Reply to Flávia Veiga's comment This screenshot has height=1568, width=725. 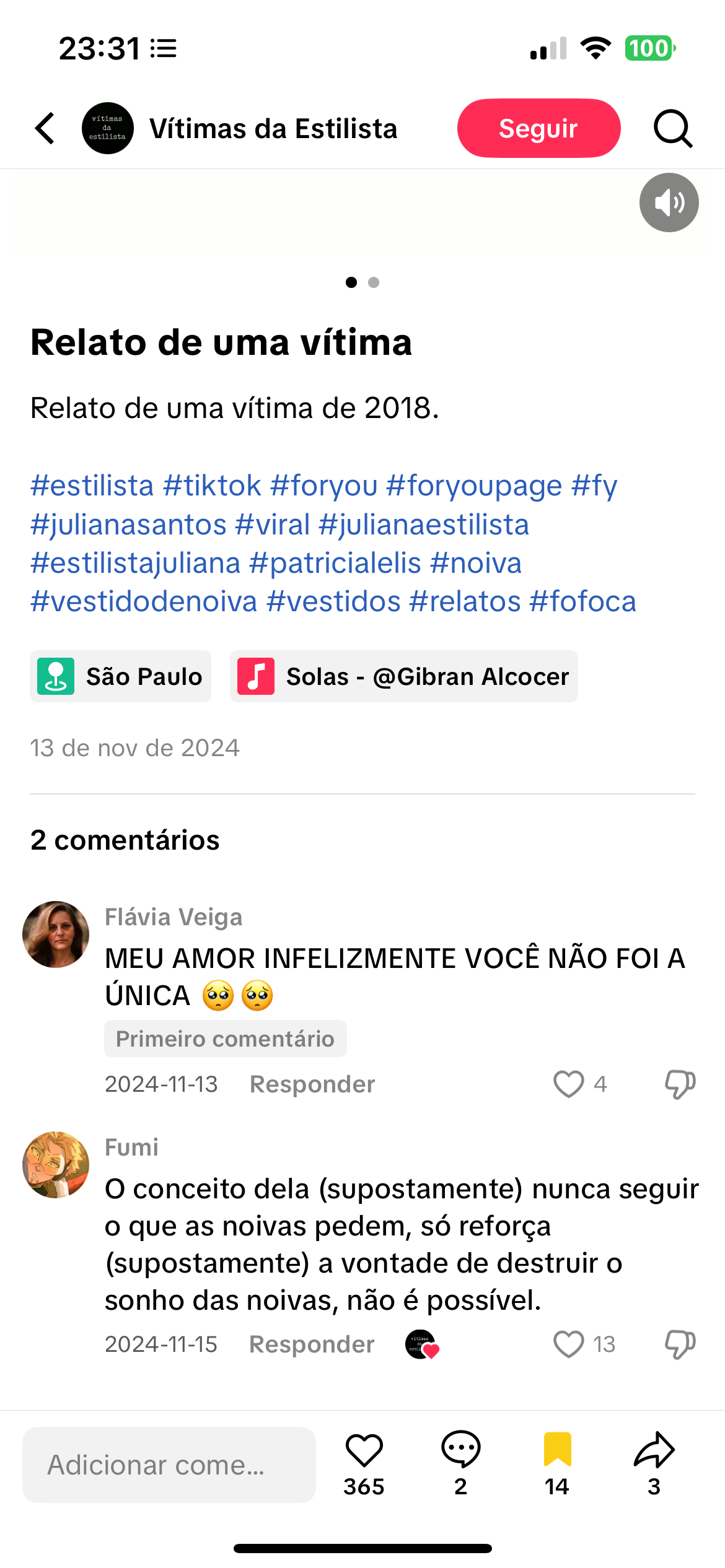(x=312, y=1084)
